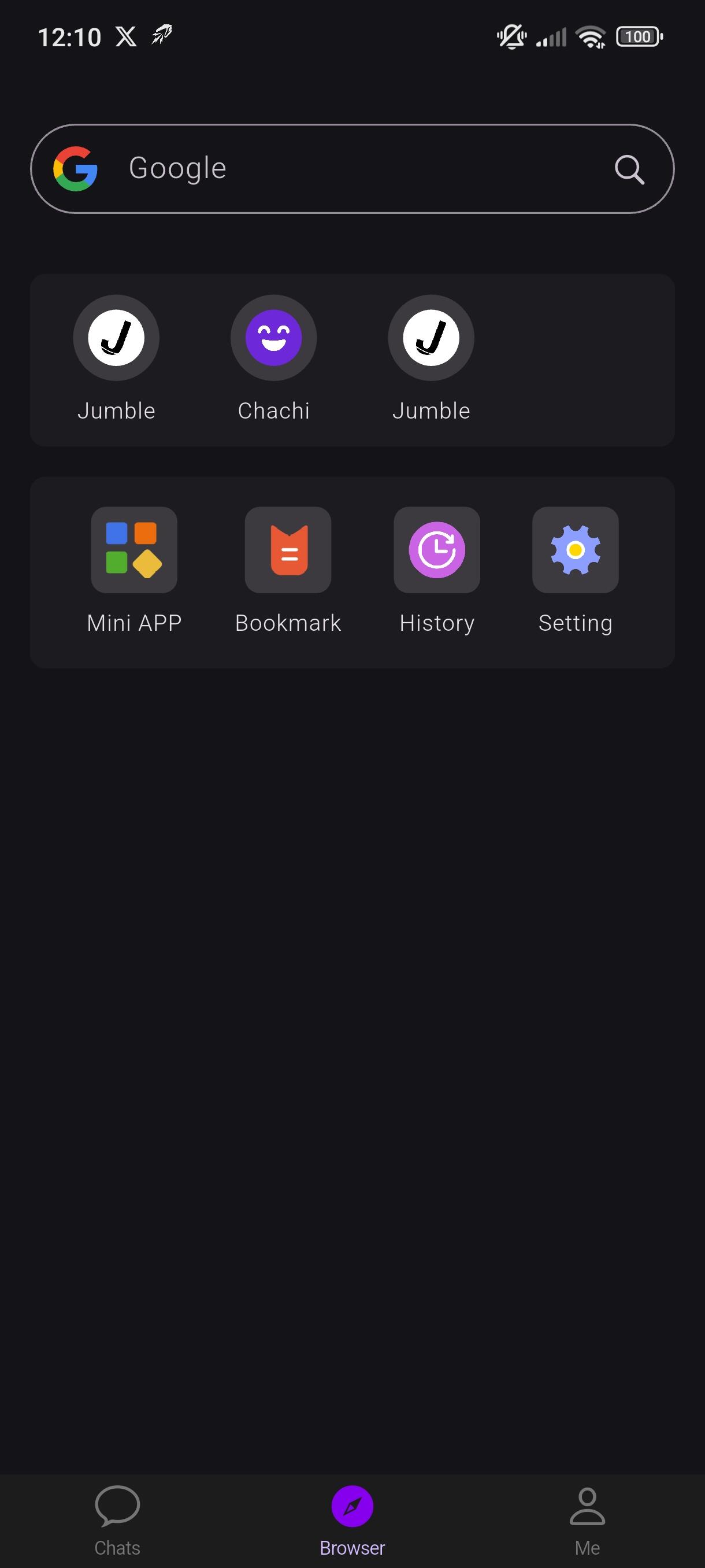Open Bookmark list
This screenshot has height=1568, width=705.
[288, 550]
